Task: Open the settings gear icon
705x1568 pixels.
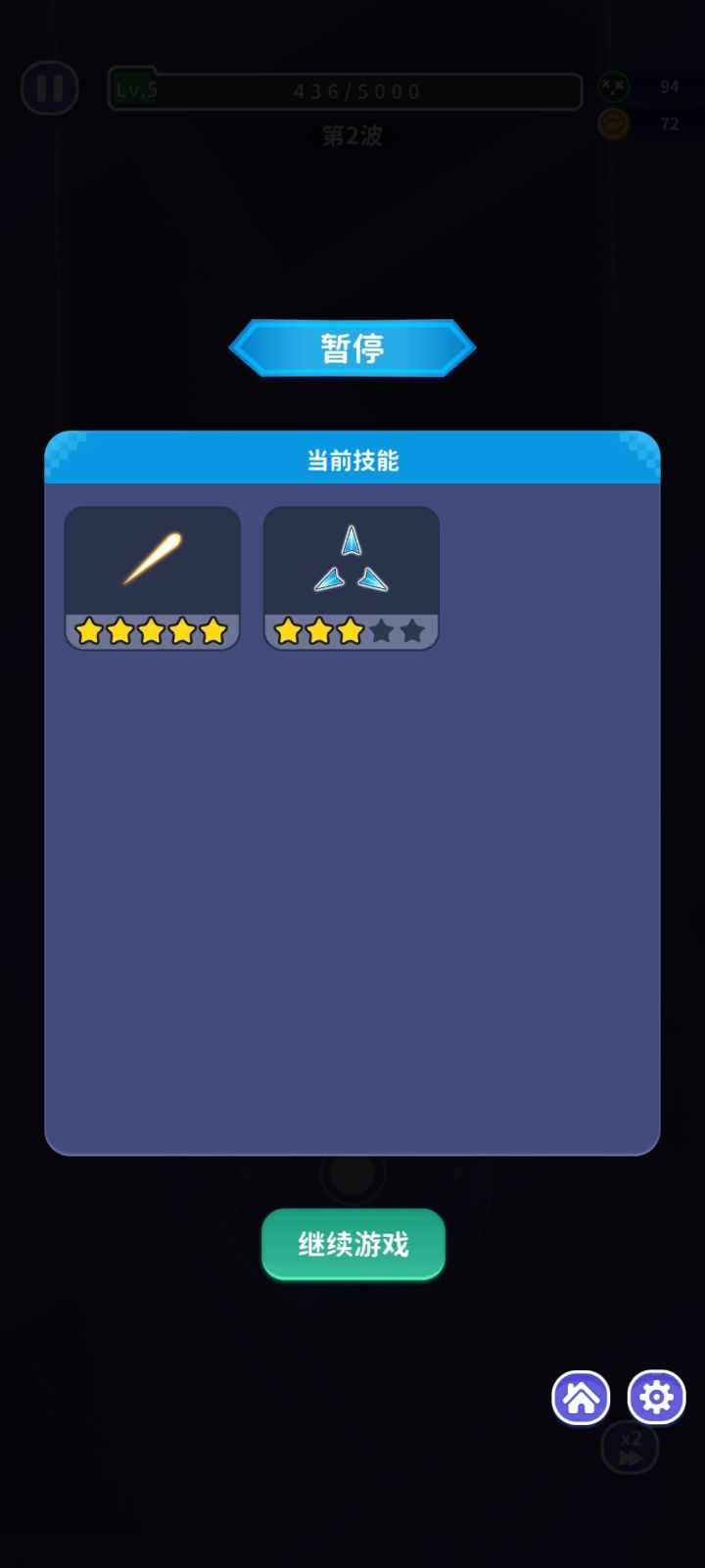Action: tap(655, 1397)
